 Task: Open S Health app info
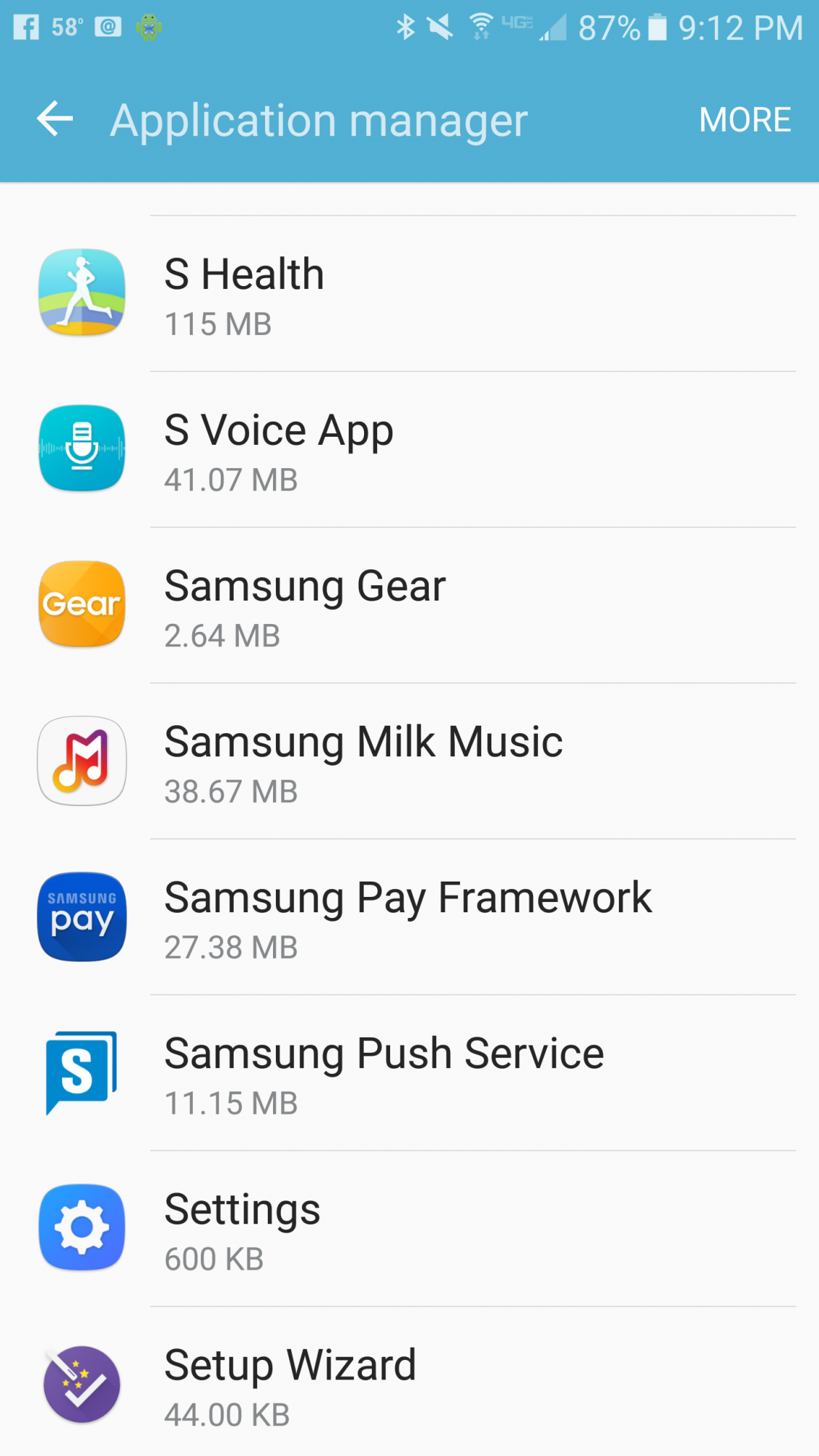point(409,293)
